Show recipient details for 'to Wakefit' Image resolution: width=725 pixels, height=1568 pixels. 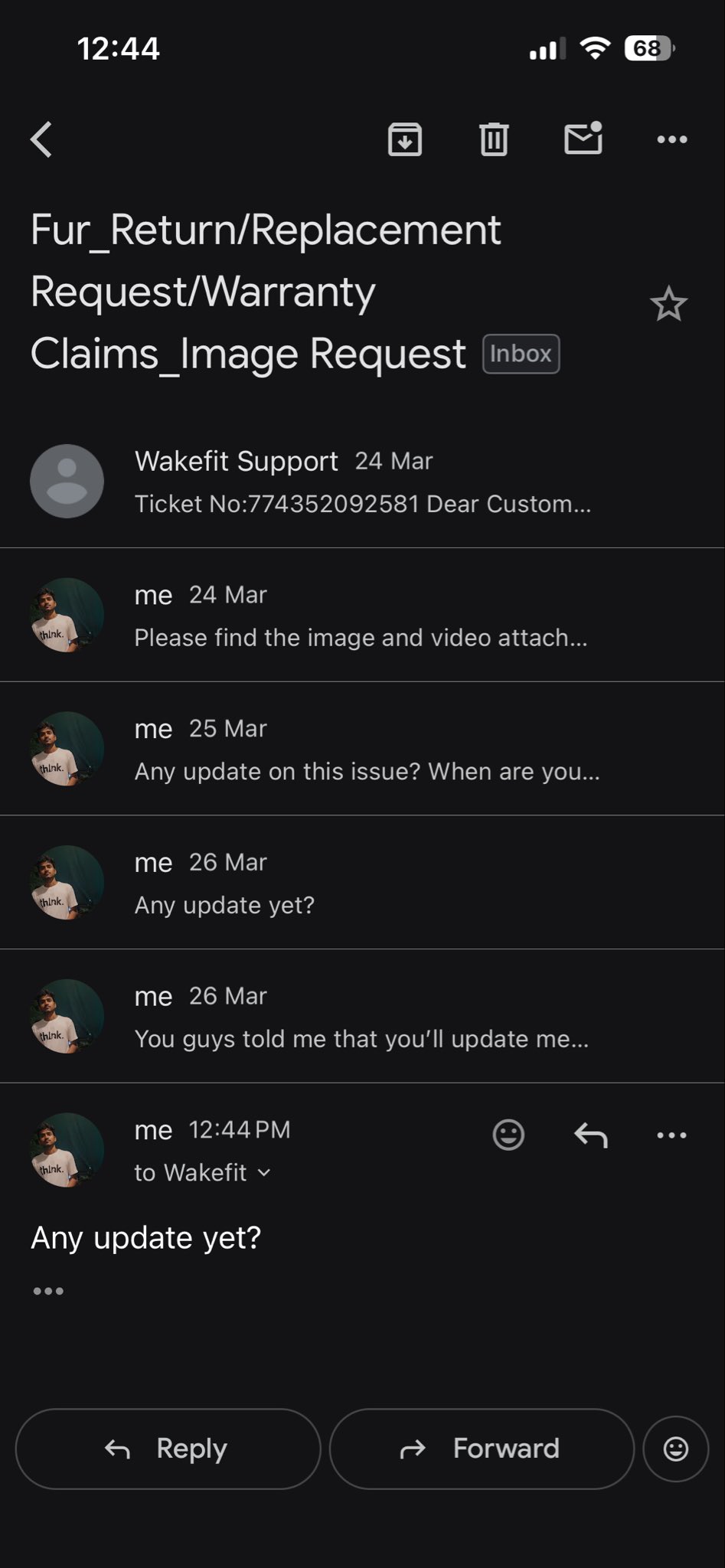(203, 1172)
